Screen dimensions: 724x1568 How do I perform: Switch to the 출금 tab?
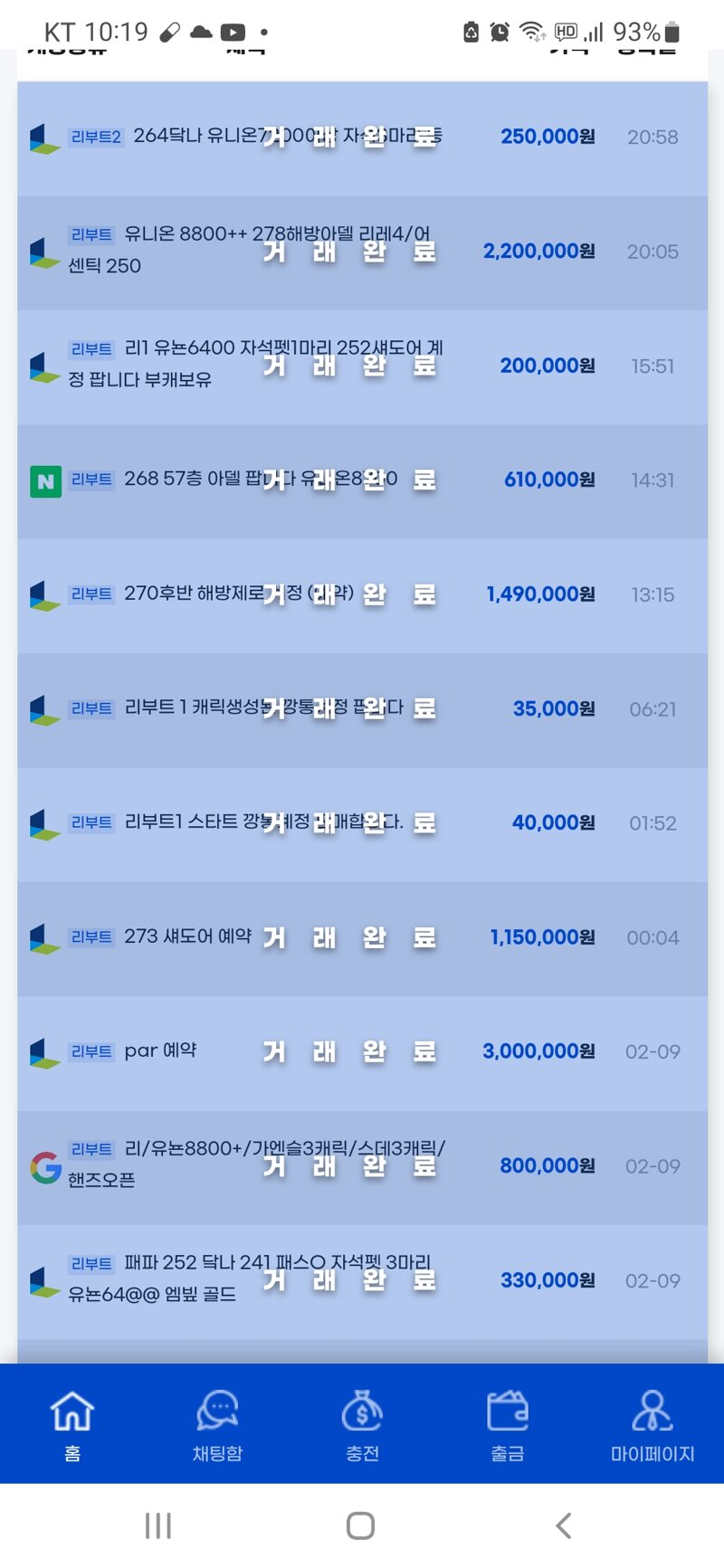507,1425
